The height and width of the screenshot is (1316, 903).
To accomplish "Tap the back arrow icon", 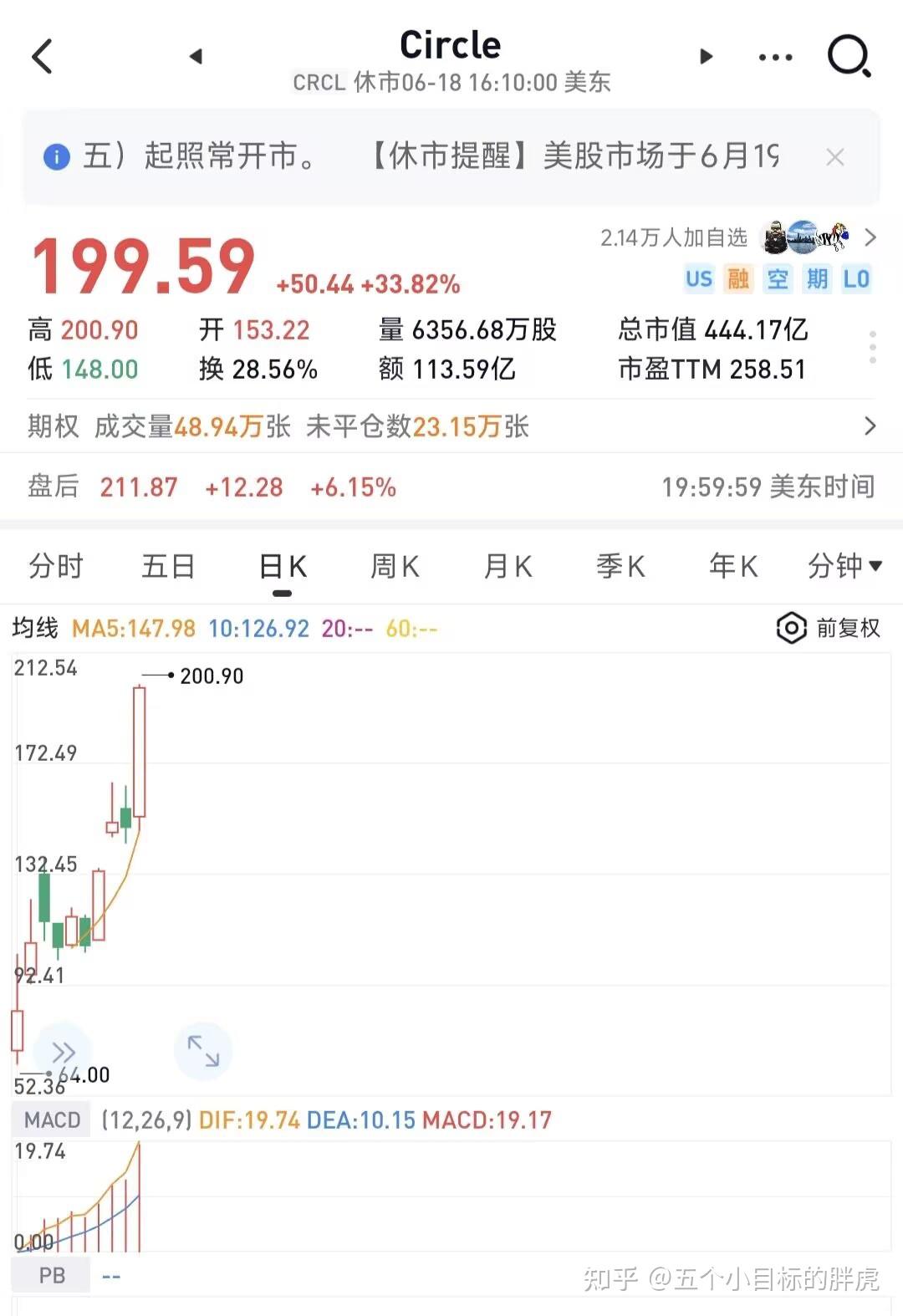I will pos(42,56).
